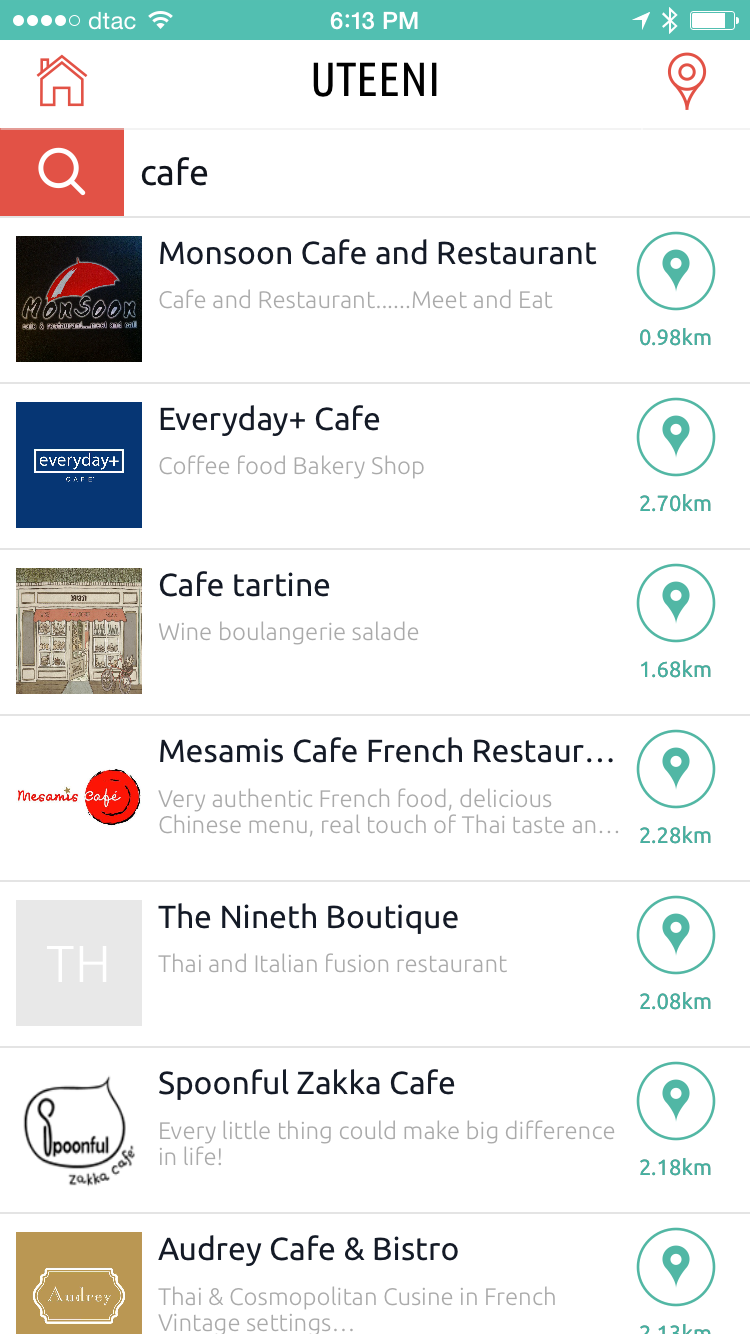Go to the home screen icon
750x1334 pixels.
click(x=62, y=81)
